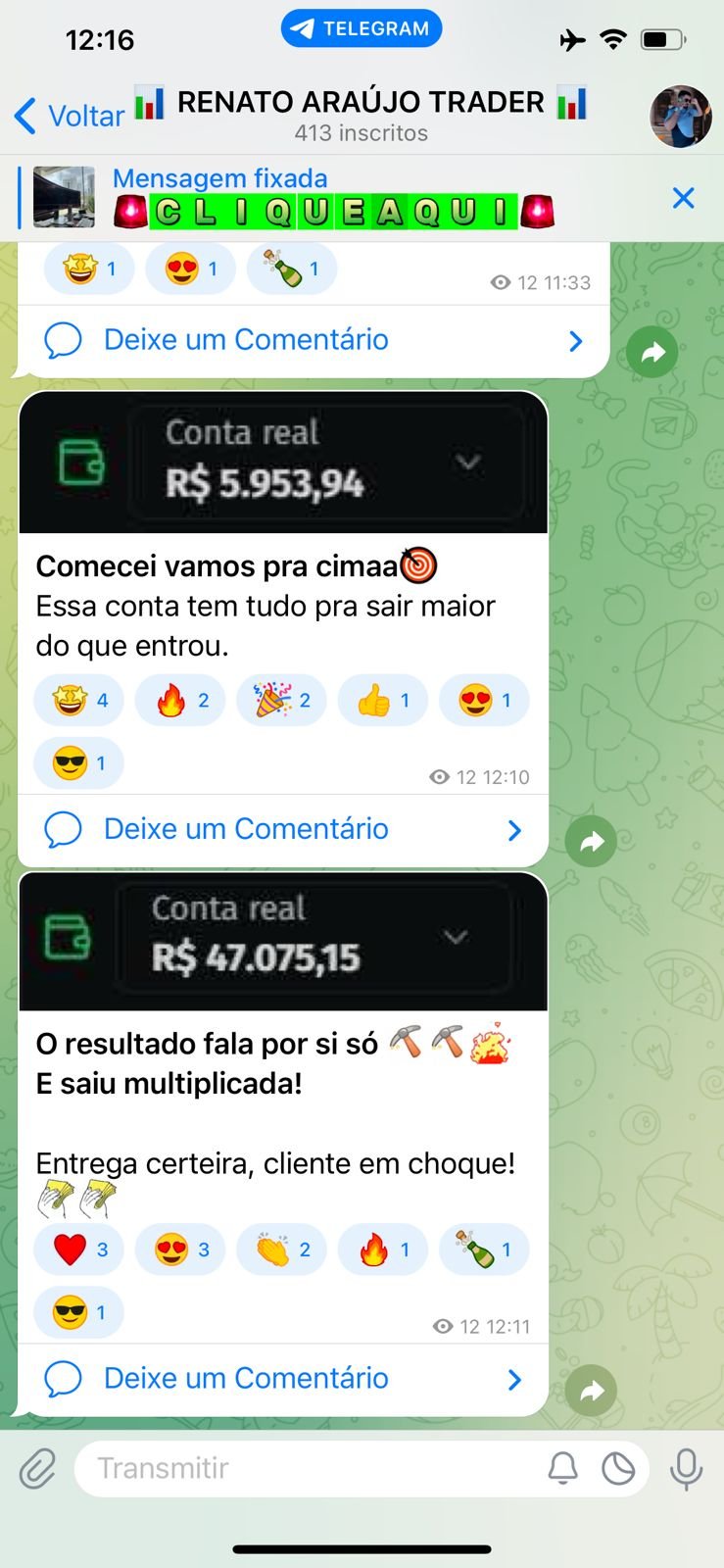Tap the share arrow next to the top comment bar
Screen dimensions: 724x1568
point(652,351)
